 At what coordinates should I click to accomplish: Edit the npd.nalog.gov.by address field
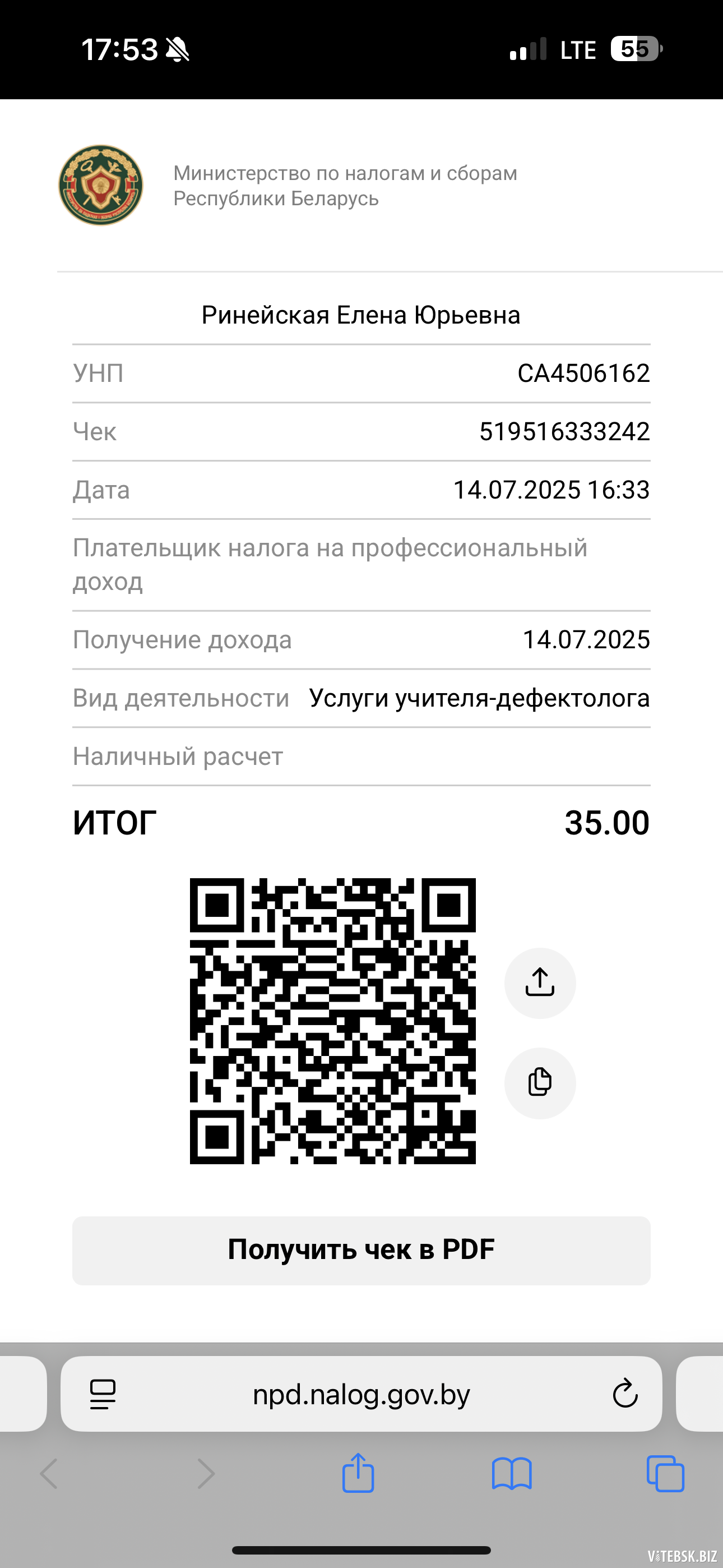pyautogui.click(x=361, y=1393)
